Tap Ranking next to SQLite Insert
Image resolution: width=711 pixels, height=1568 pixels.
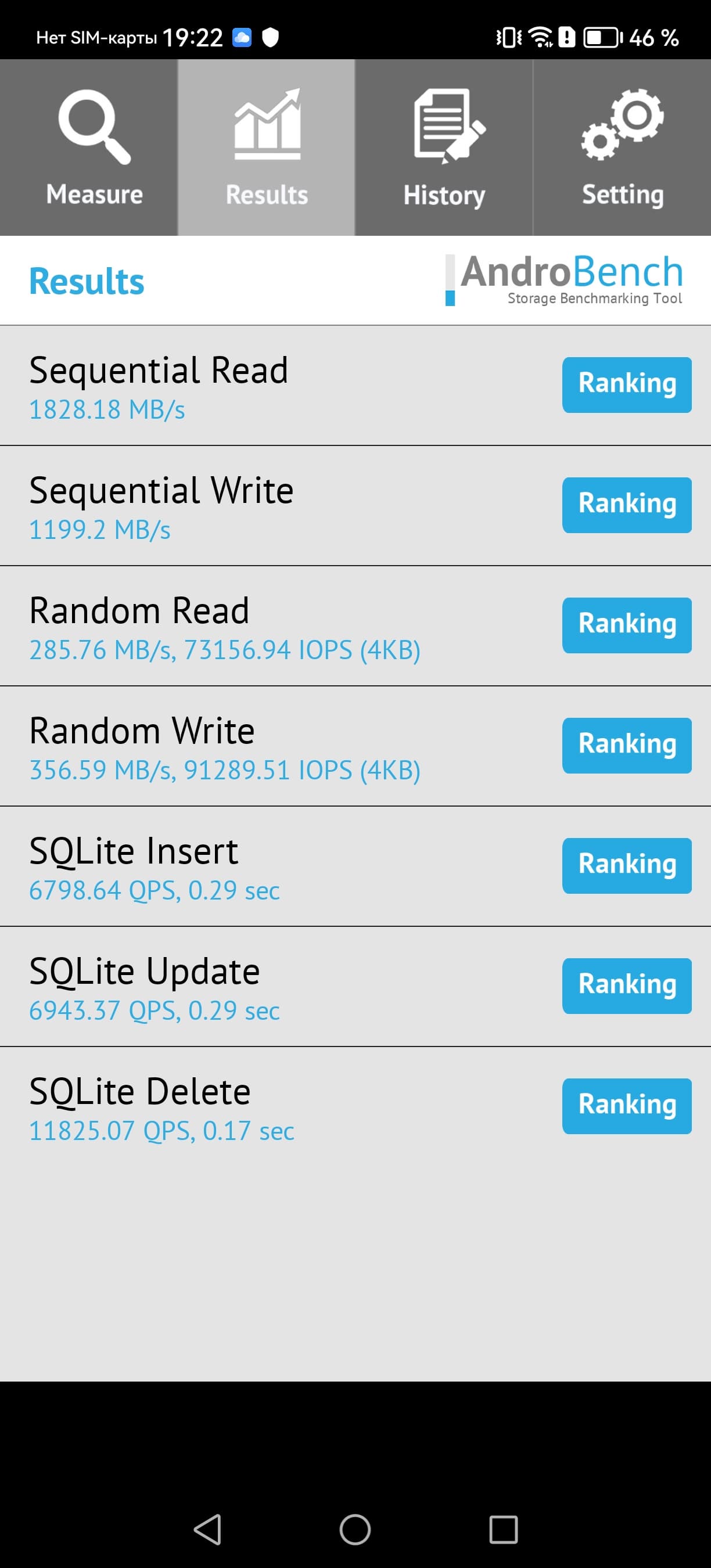click(626, 865)
